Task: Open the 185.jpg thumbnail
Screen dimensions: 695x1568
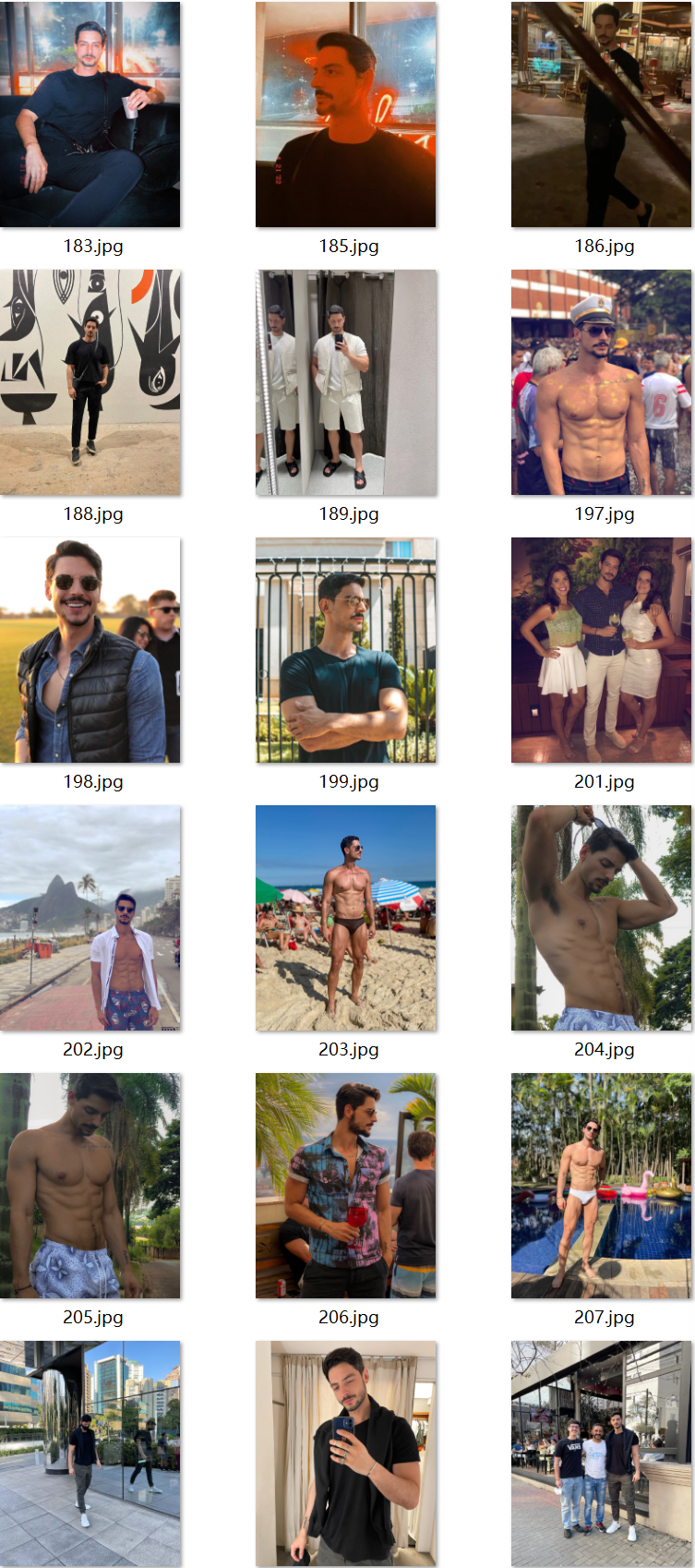Action: click(345, 115)
